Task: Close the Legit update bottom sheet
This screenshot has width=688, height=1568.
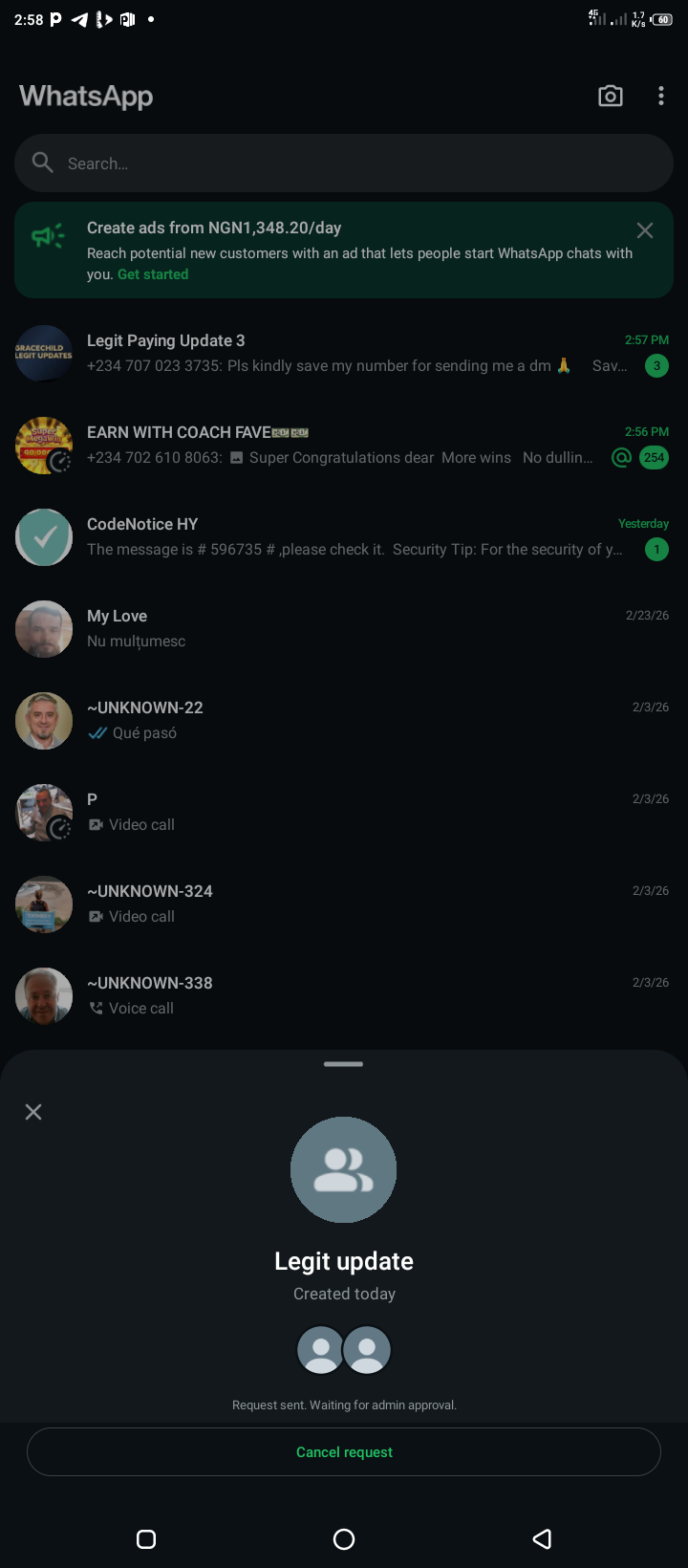Action: tap(33, 1112)
